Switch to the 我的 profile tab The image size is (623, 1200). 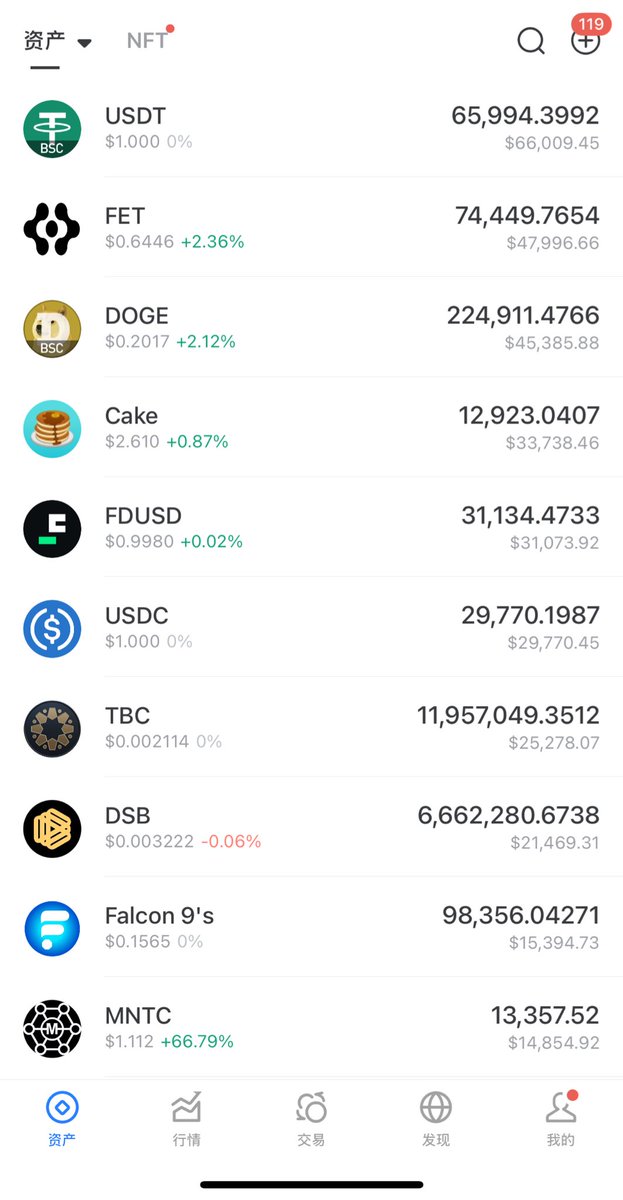(x=561, y=1119)
